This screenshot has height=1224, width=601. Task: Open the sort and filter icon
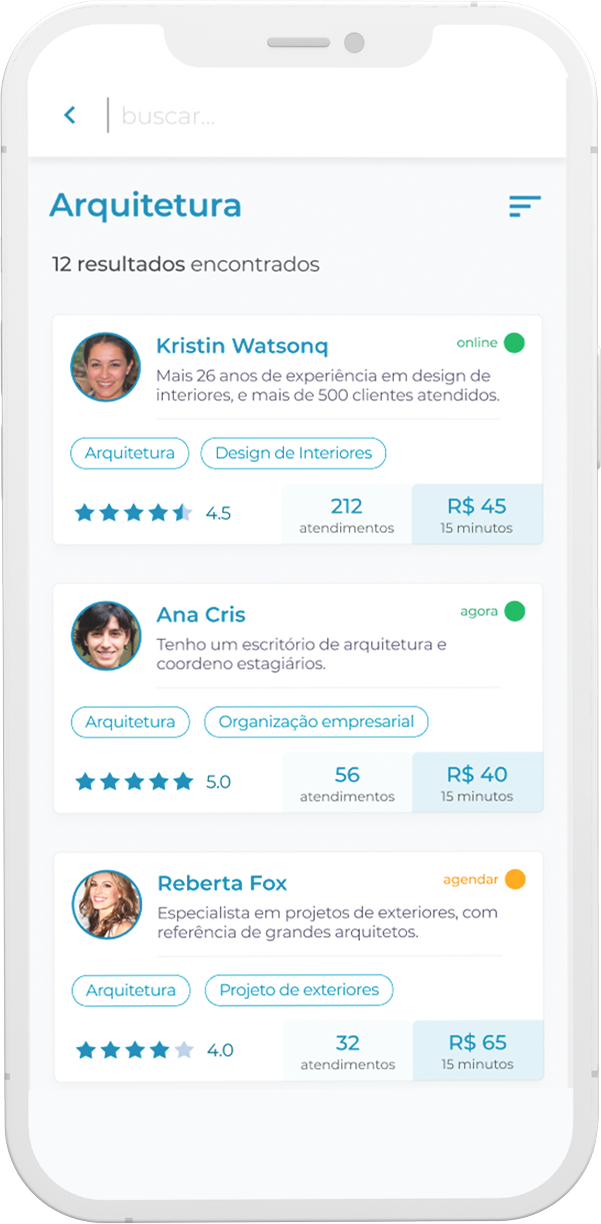524,207
